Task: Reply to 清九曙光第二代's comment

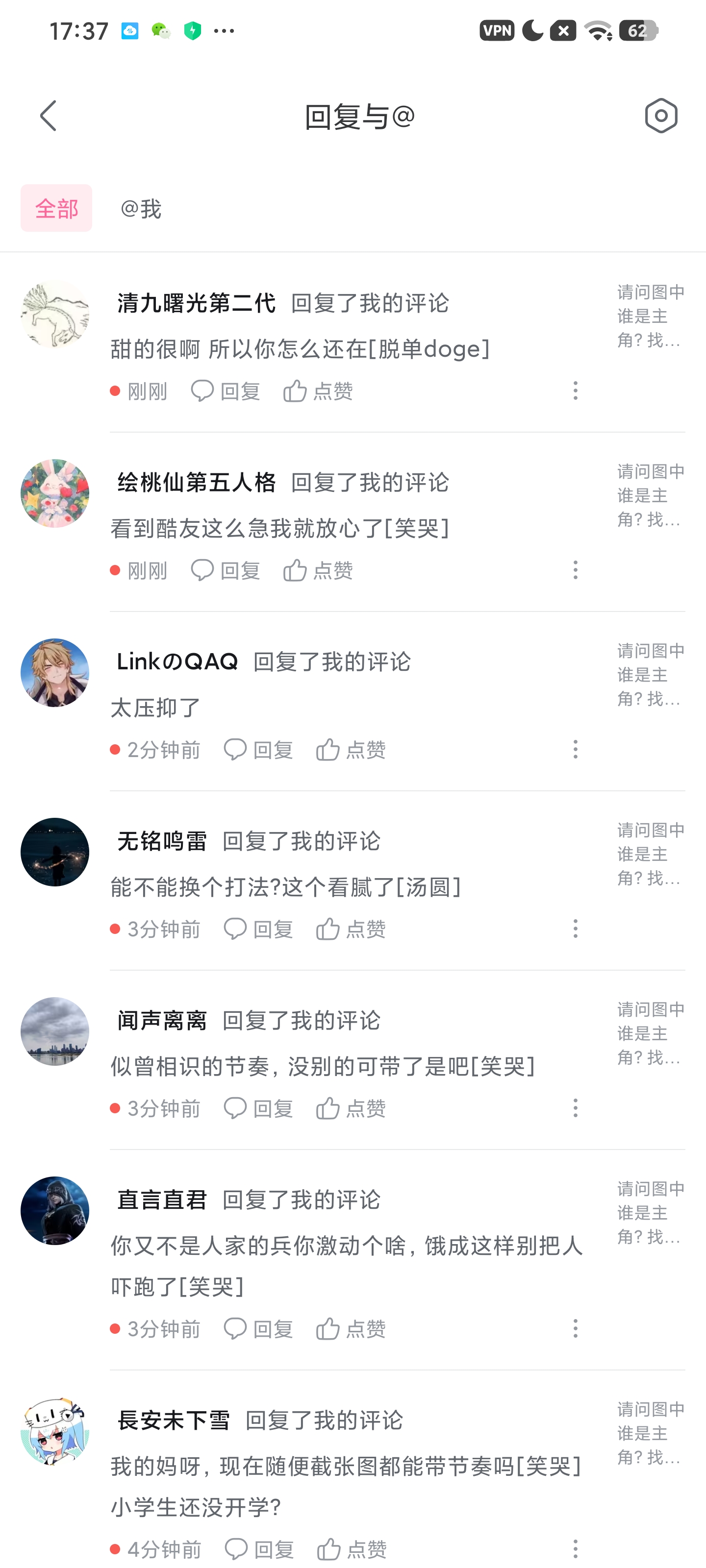Action: (x=226, y=391)
